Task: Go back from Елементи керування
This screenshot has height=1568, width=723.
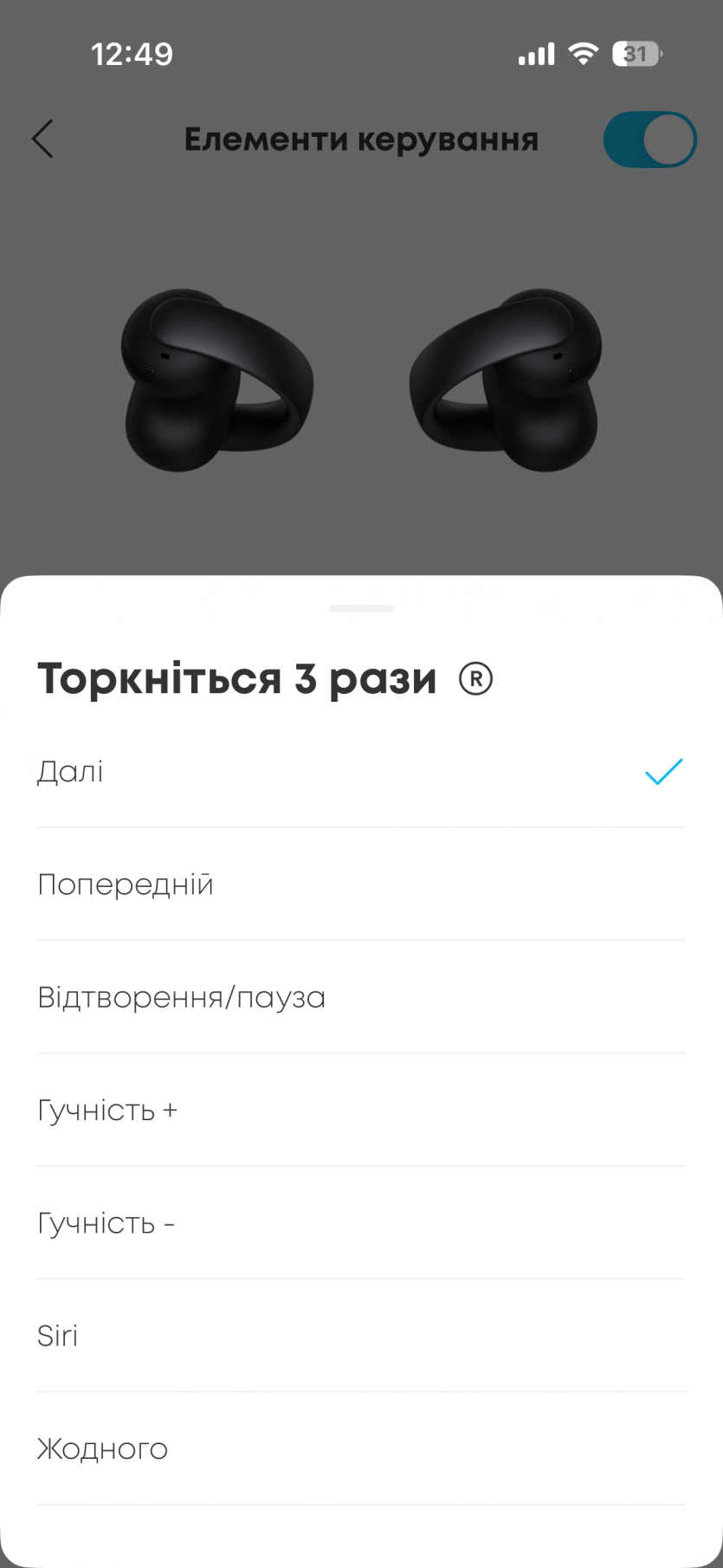Action: (x=42, y=139)
